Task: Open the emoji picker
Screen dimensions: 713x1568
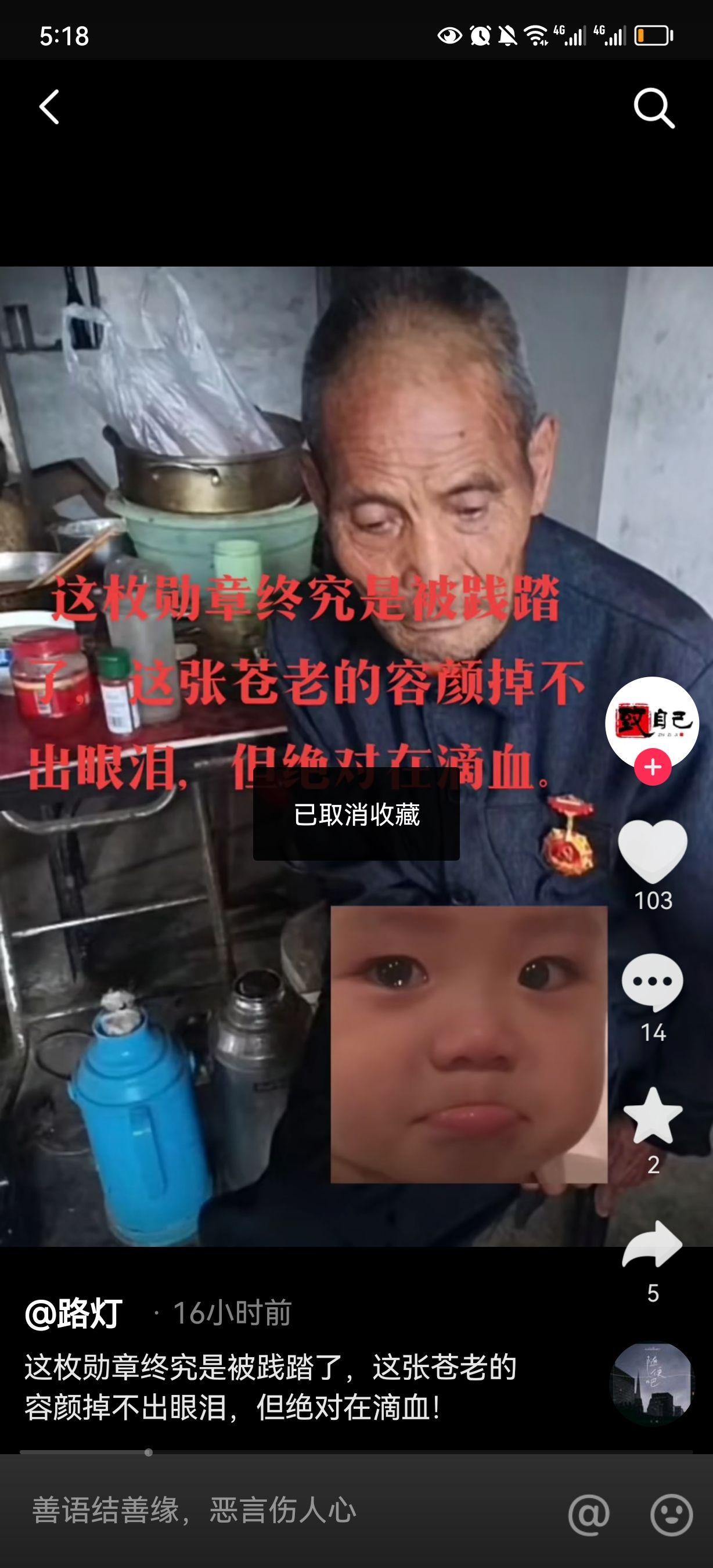Action: [x=671, y=1513]
